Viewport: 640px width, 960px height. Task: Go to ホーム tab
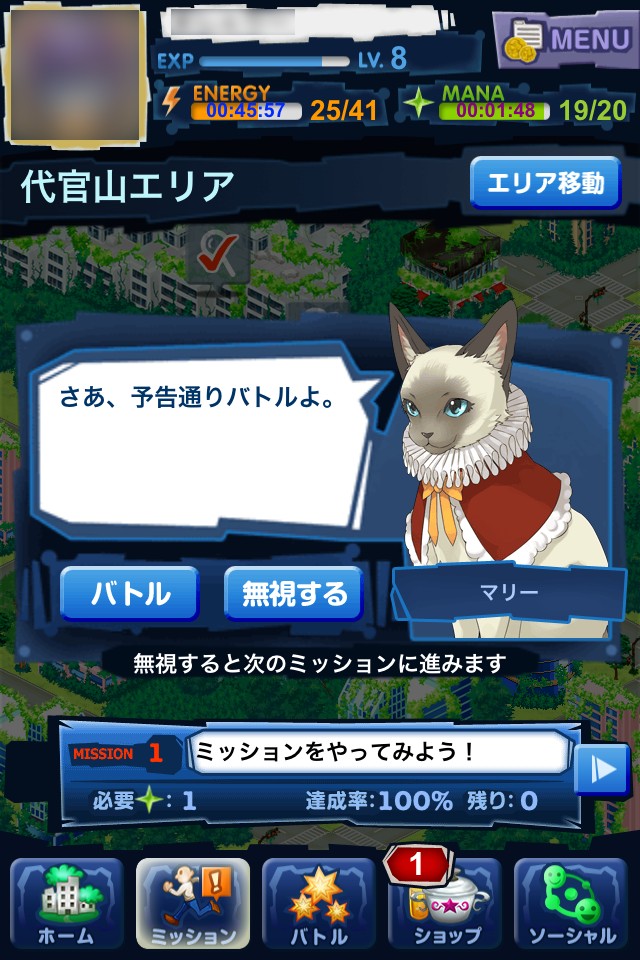tap(67, 904)
